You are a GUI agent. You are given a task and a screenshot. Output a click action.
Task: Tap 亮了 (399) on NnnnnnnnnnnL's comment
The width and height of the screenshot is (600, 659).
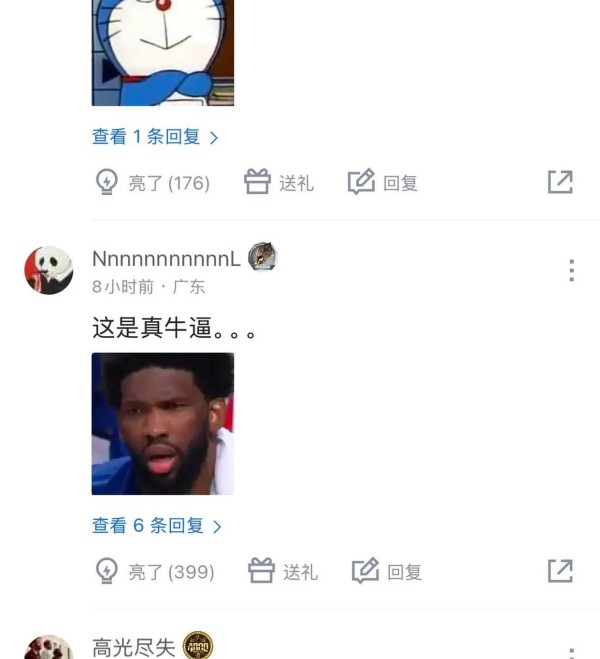[x=154, y=572]
